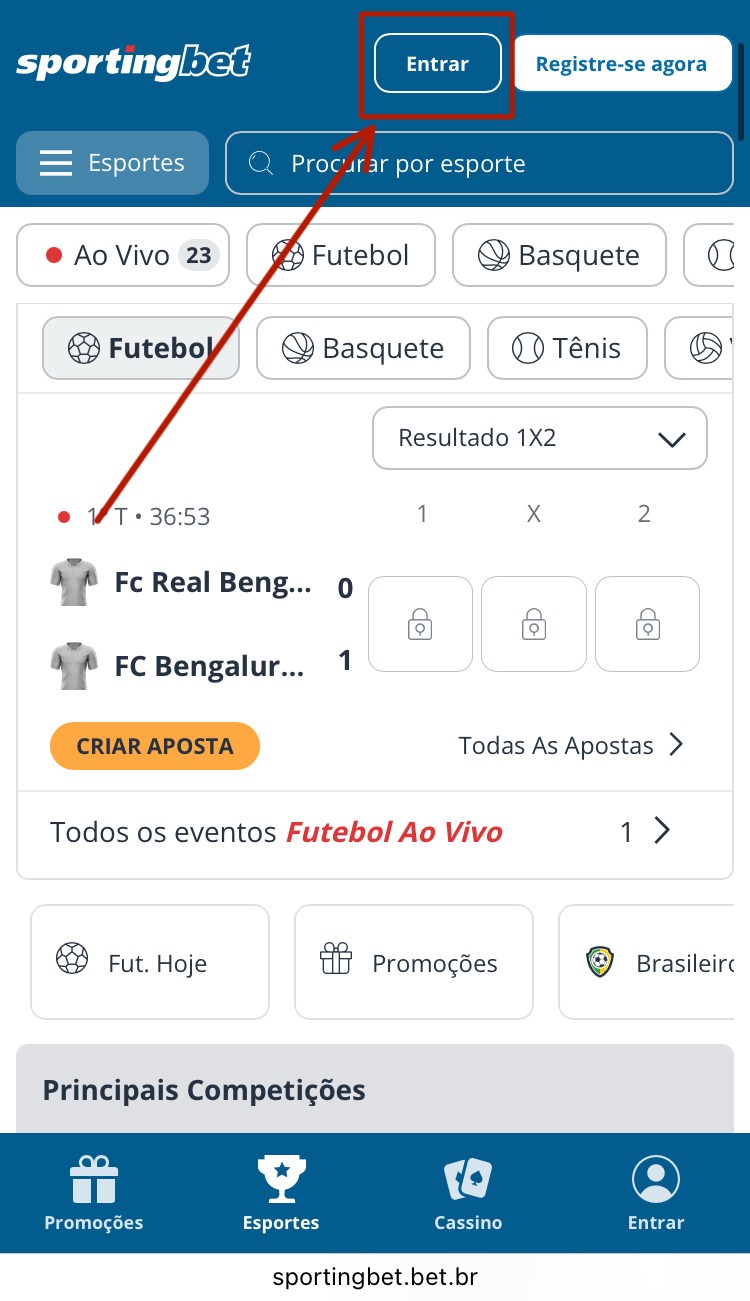Viewport: 750px width, 1301px height.
Task: Open the Promoções gift shortcut card
Action: [413, 962]
